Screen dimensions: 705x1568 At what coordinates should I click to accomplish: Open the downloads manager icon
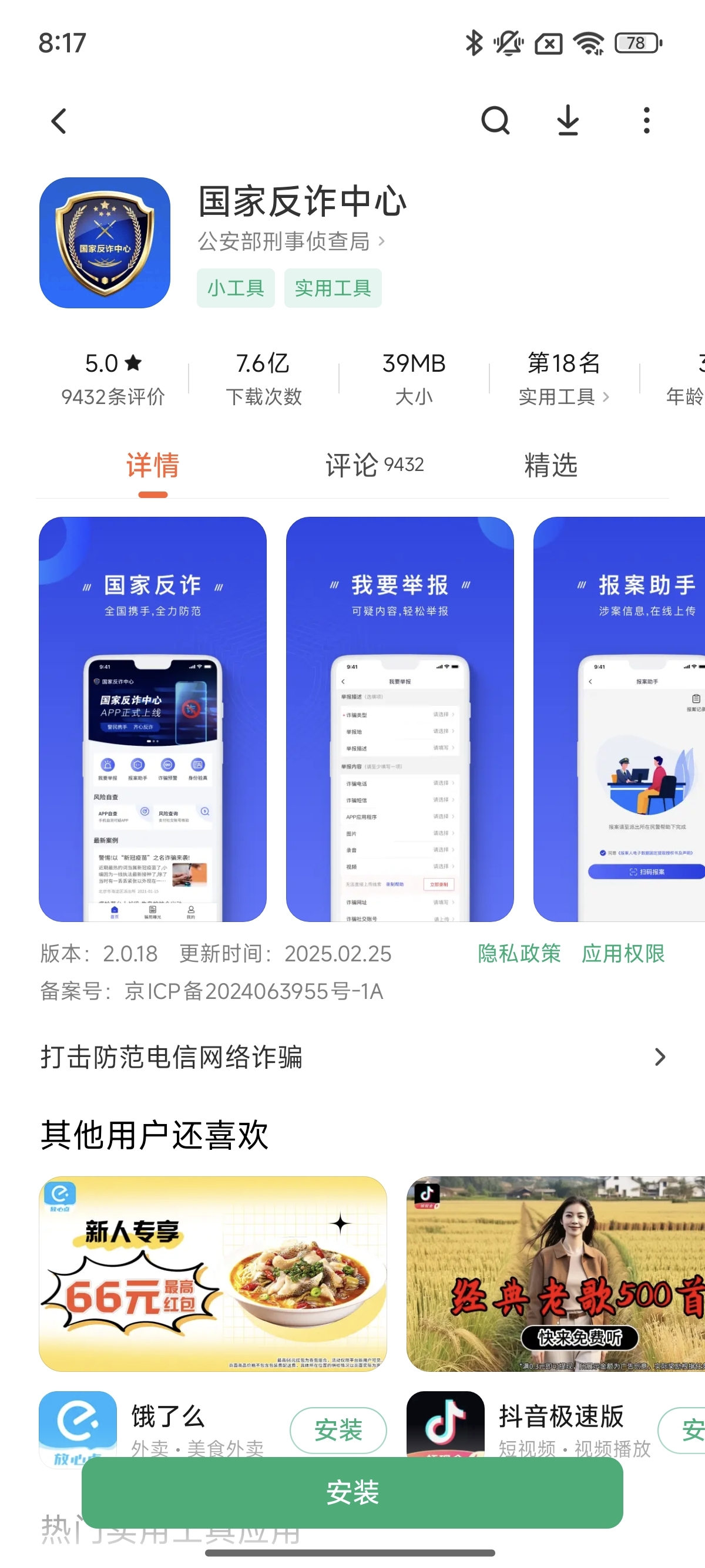pos(568,120)
